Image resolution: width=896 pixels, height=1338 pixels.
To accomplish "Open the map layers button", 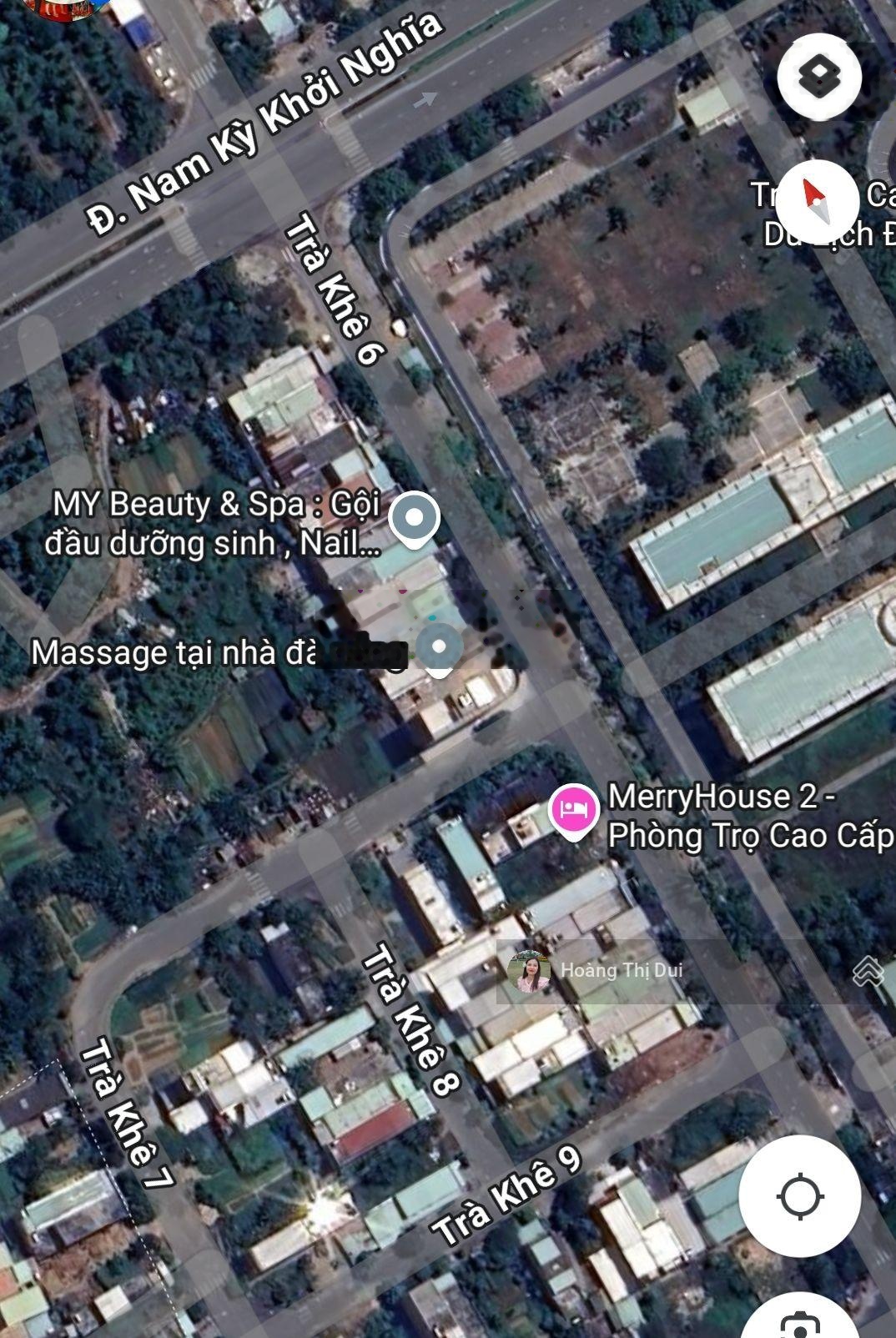I will 818,78.
